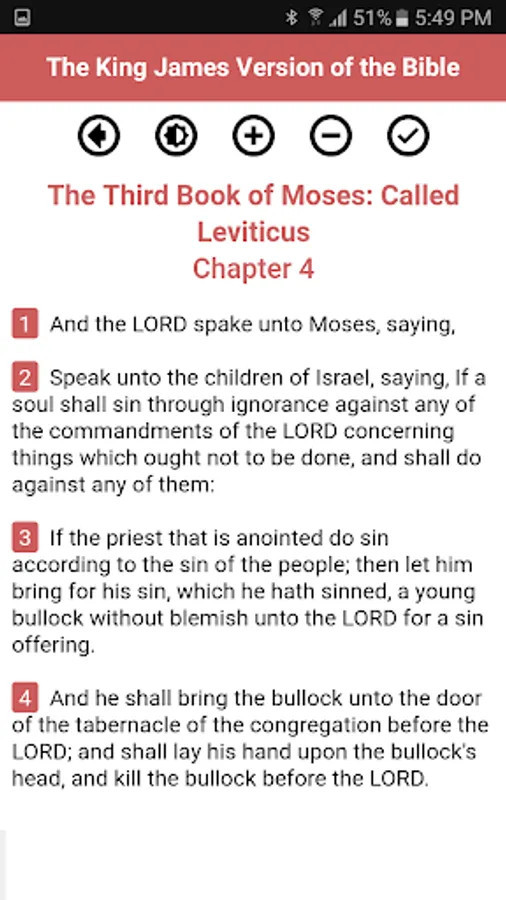The width and height of the screenshot is (506, 900).
Task: Decrease text size with minus icon
Action: tap(331, 136)
